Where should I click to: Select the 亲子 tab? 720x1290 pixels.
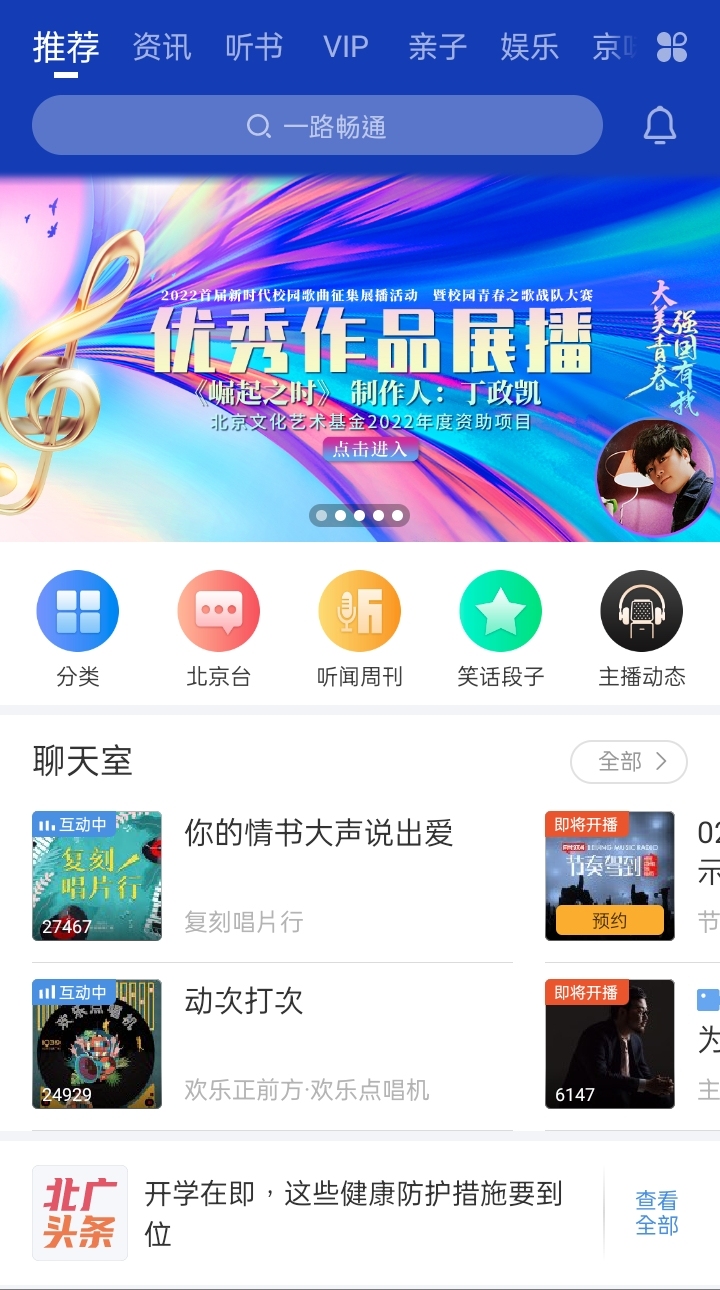click(x=438, y=47)
